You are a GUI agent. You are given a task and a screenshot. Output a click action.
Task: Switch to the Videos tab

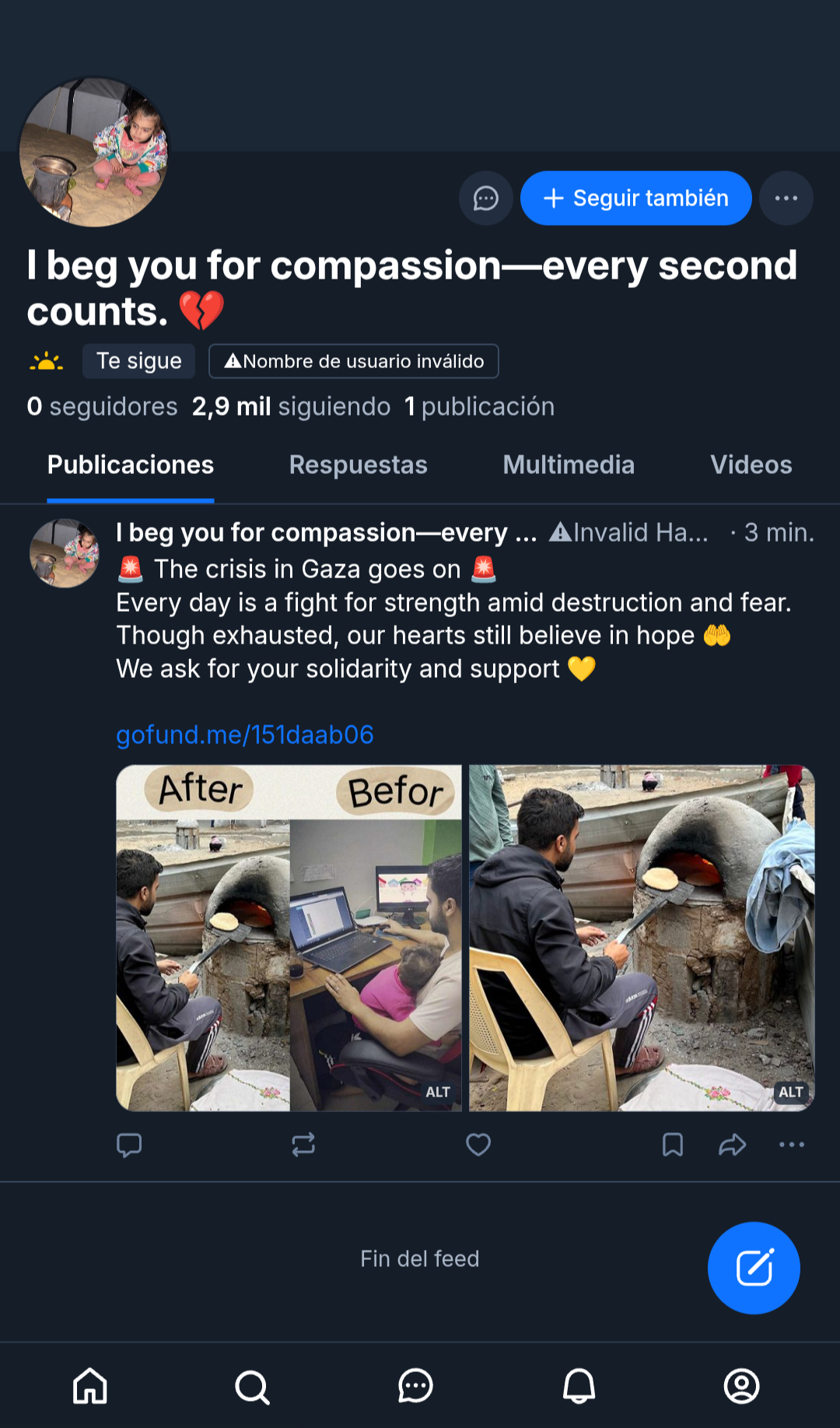pos(751,465)
